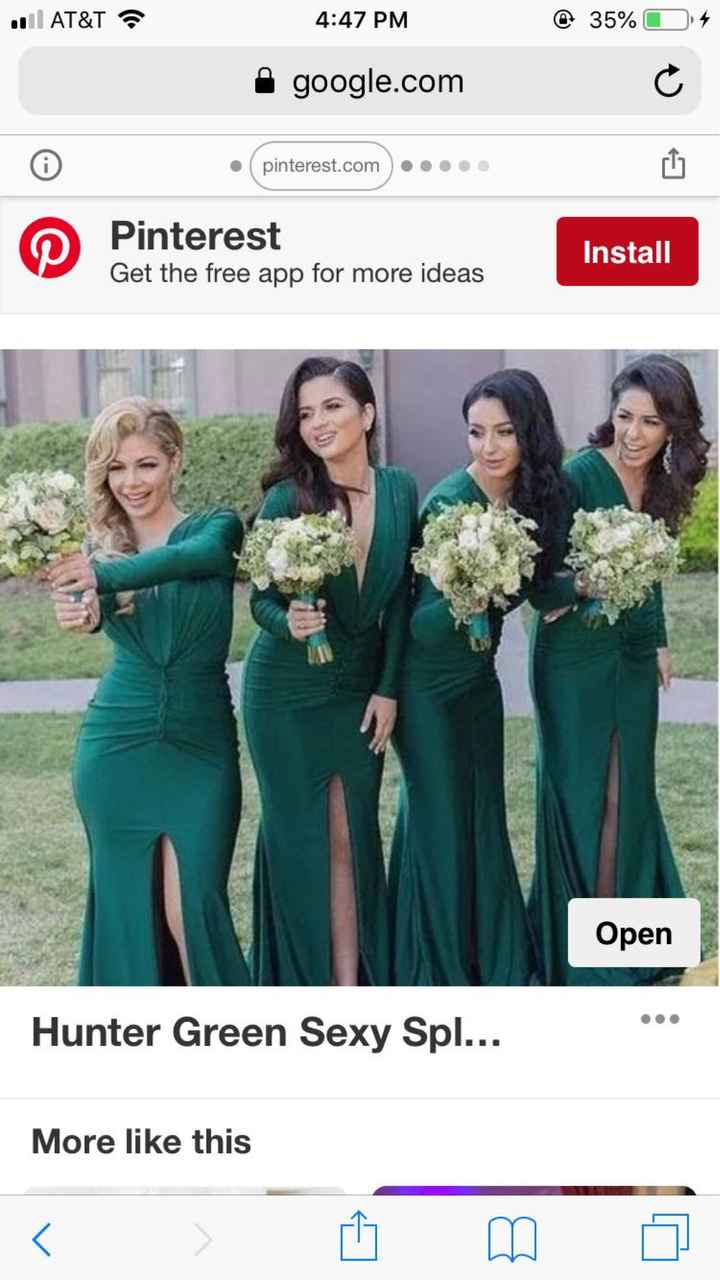The height and width of the screenshot is (1280, 720).
Task: Show all open Safari tabs
Action: click(x=664, y=1240)
